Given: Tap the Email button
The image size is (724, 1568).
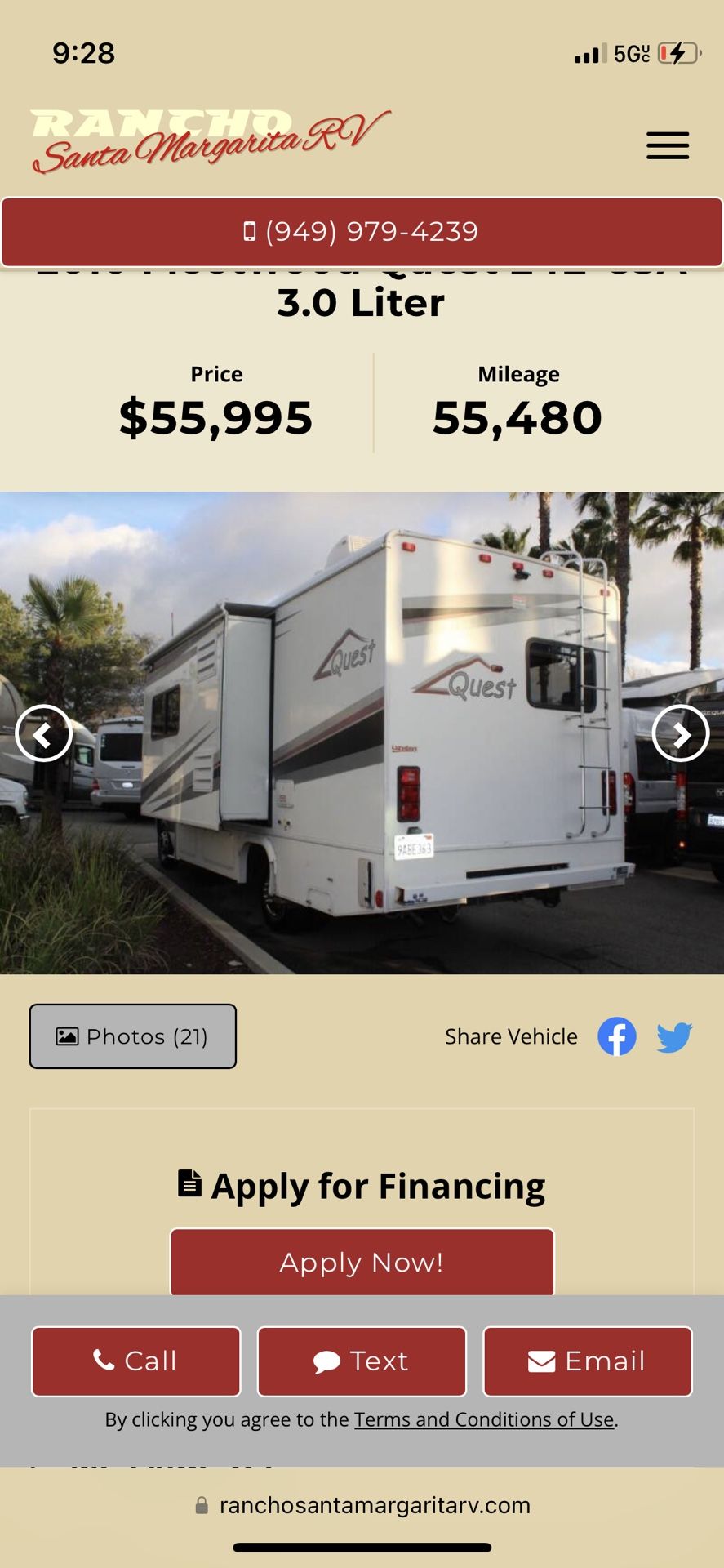Looking at the screenshot, I should (587, 1361).
